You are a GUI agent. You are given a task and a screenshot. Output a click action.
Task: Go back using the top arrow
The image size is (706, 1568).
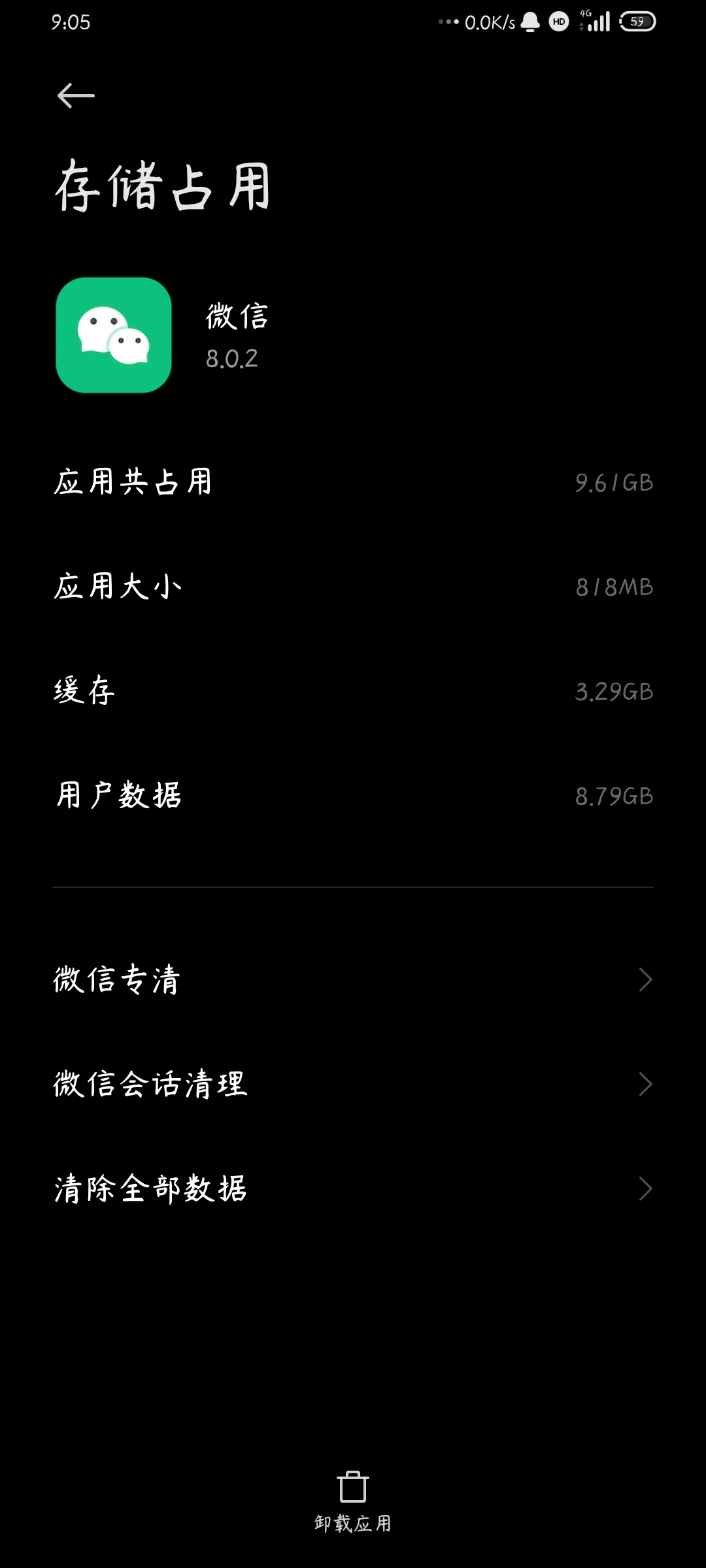[x=76, y=96]
